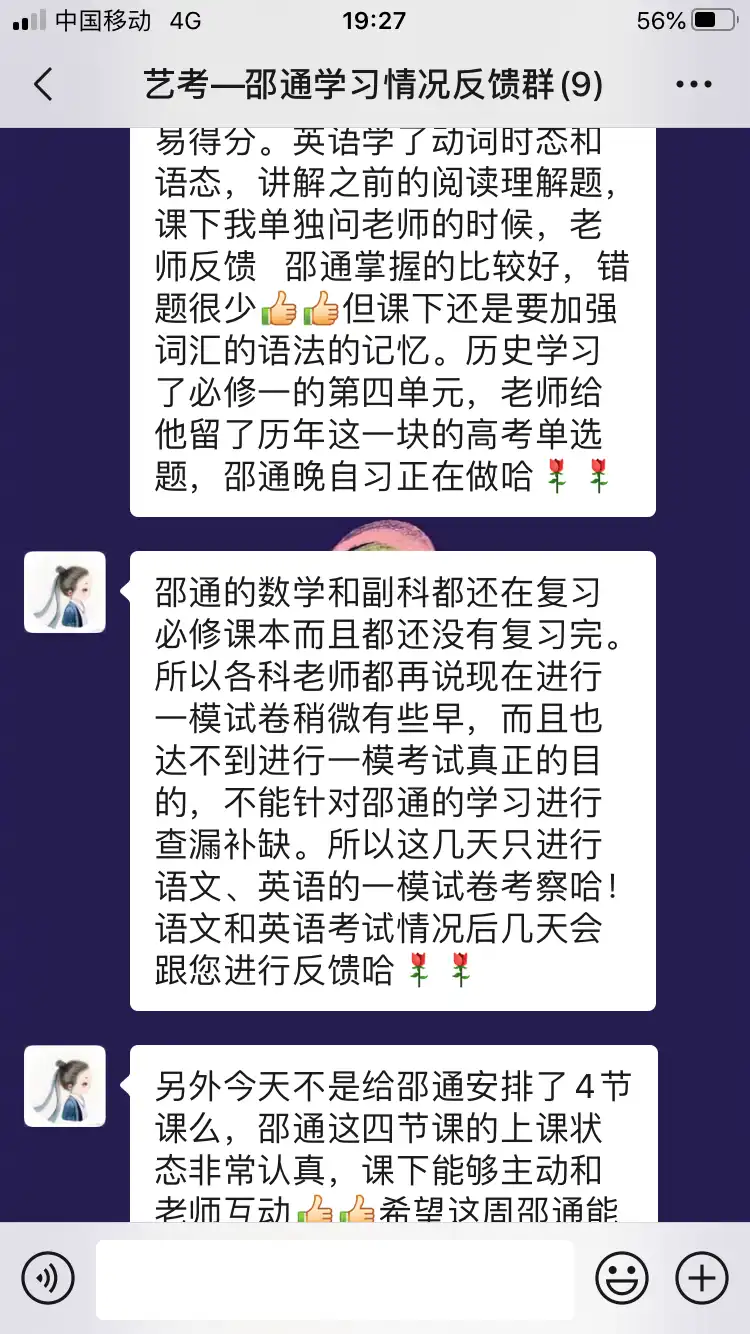Tap the group title 艺考—邵通学习情况反馈群
Viewport: 750px width, 1334px height.
375,85
